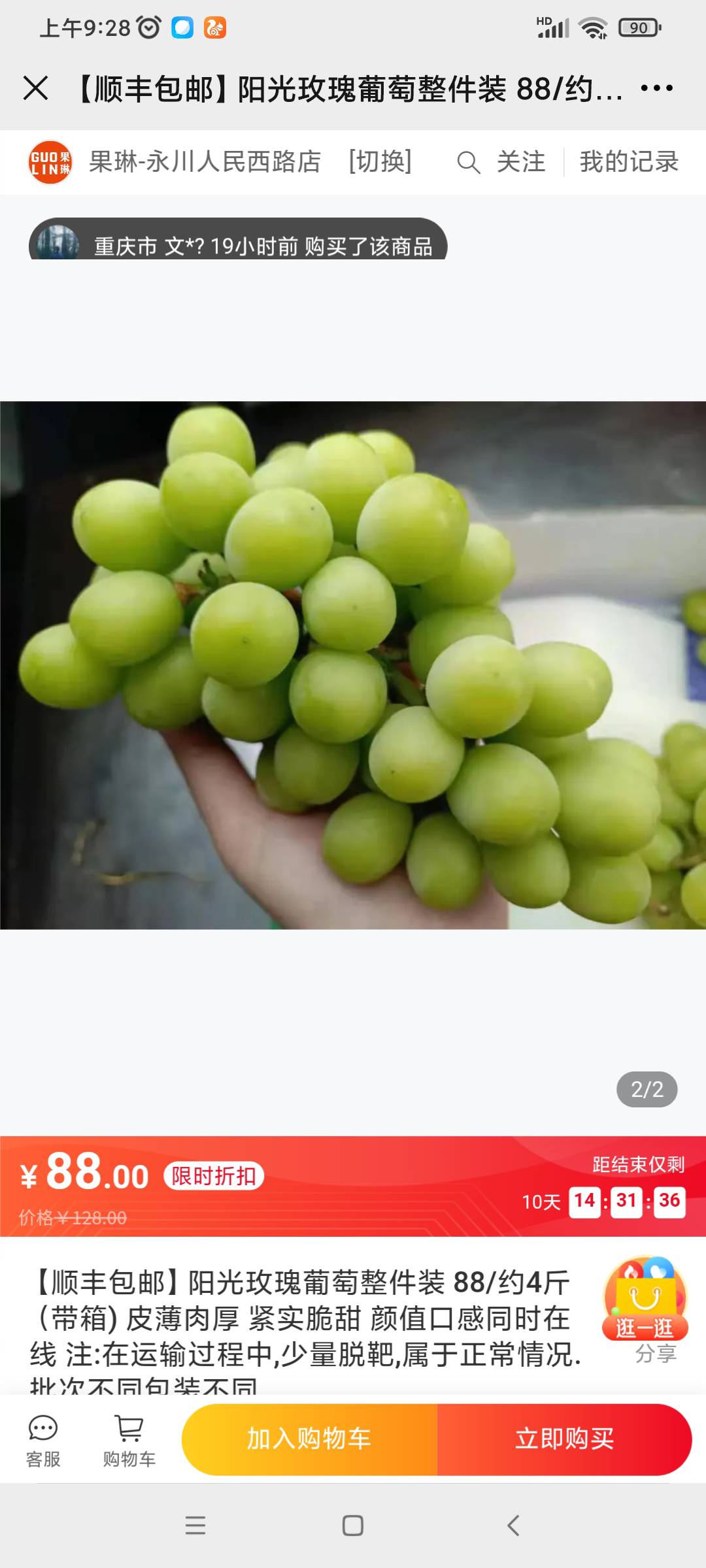The width and height of the screenshot is (706, 1568).
Task: Open 我的记录 my records
Action: tap(629, 161)
